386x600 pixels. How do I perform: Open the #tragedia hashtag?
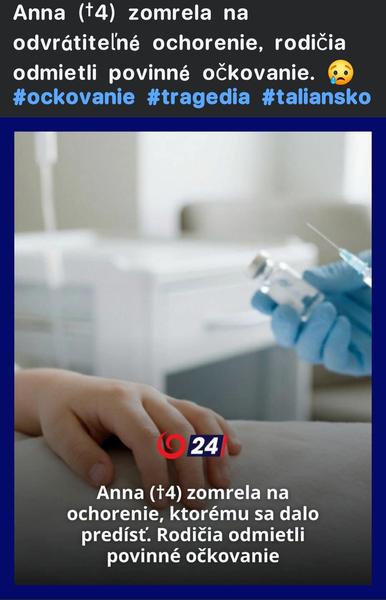coord(198,97)
